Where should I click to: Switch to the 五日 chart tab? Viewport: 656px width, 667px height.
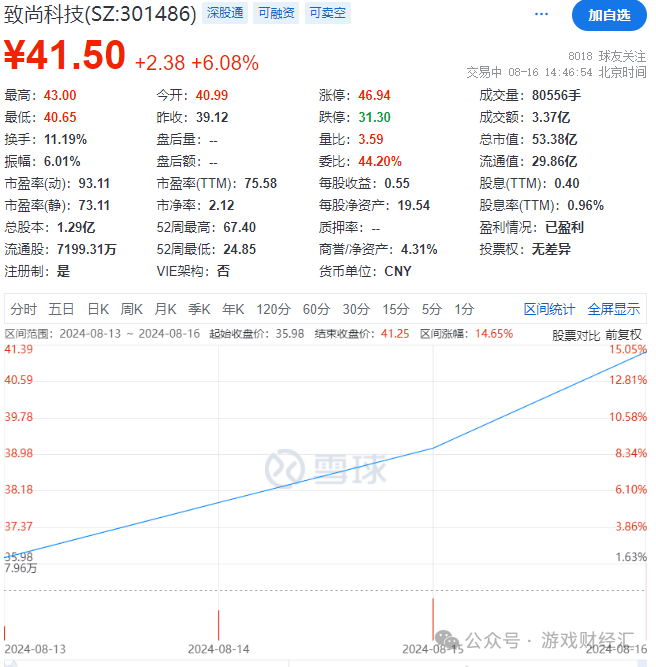tap(61, 309)
